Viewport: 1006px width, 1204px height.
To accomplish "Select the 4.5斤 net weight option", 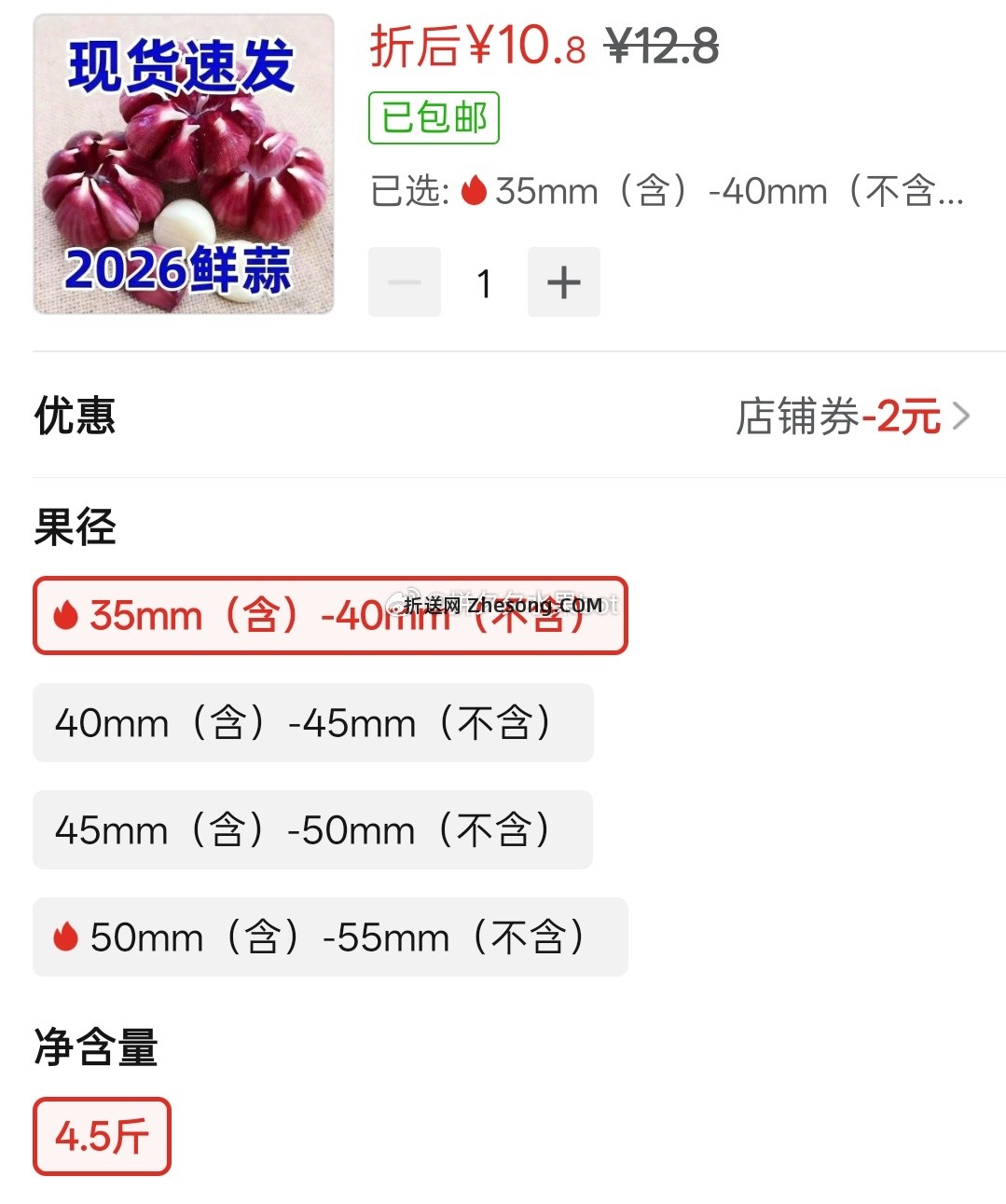I will coord(101,1137).
